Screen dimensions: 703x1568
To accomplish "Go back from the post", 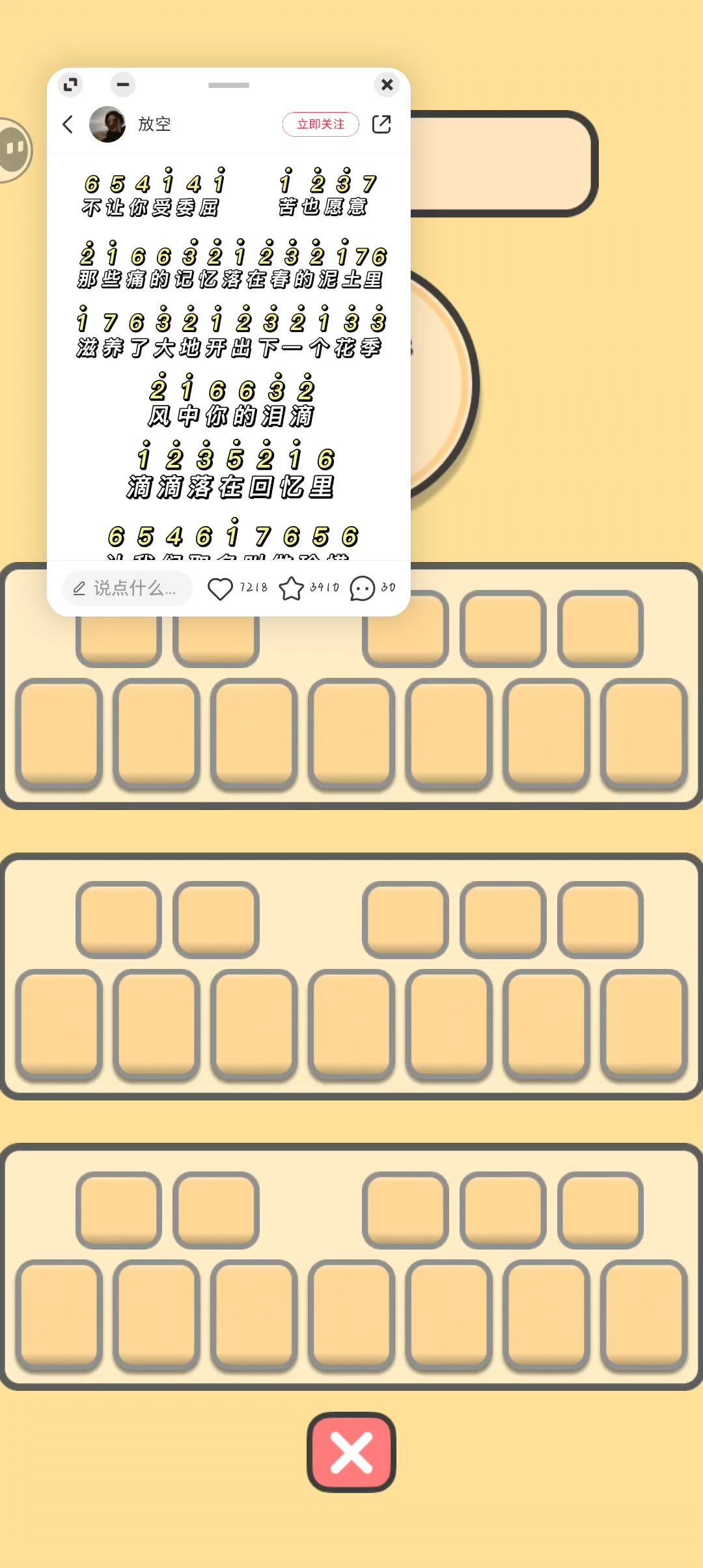I will coord(68,124).
